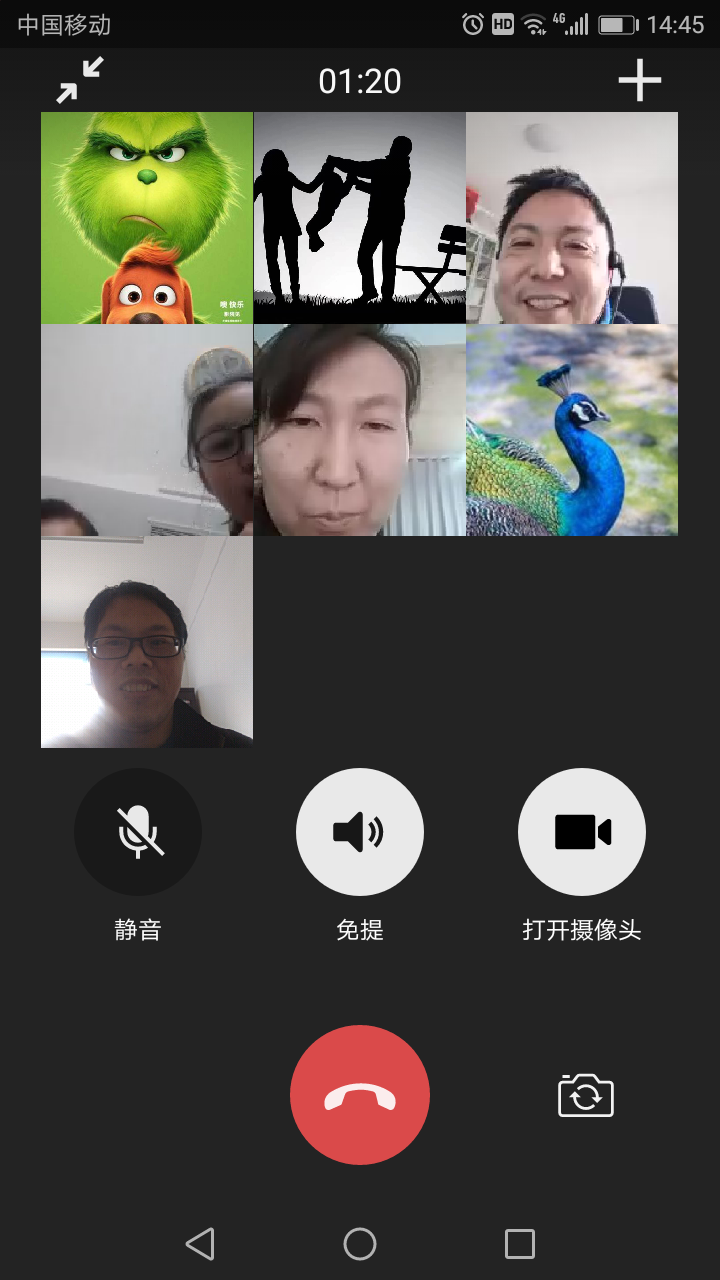Add more participants with the plus icon
Image resolution: width=720 pixels, height=1280 pixels.
pyautogui.click(x=640, y=81)
